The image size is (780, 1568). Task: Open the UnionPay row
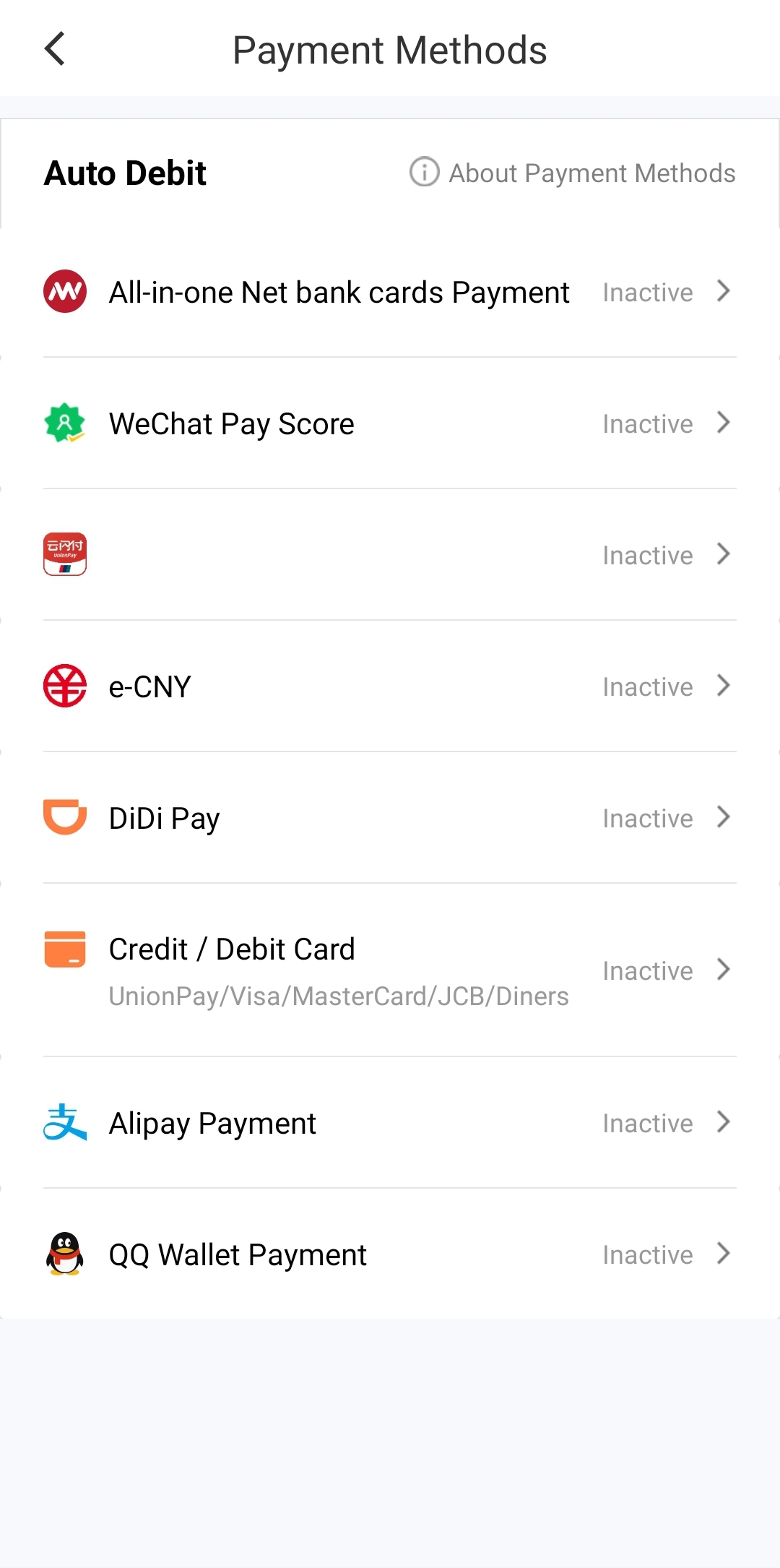(390, 555)
